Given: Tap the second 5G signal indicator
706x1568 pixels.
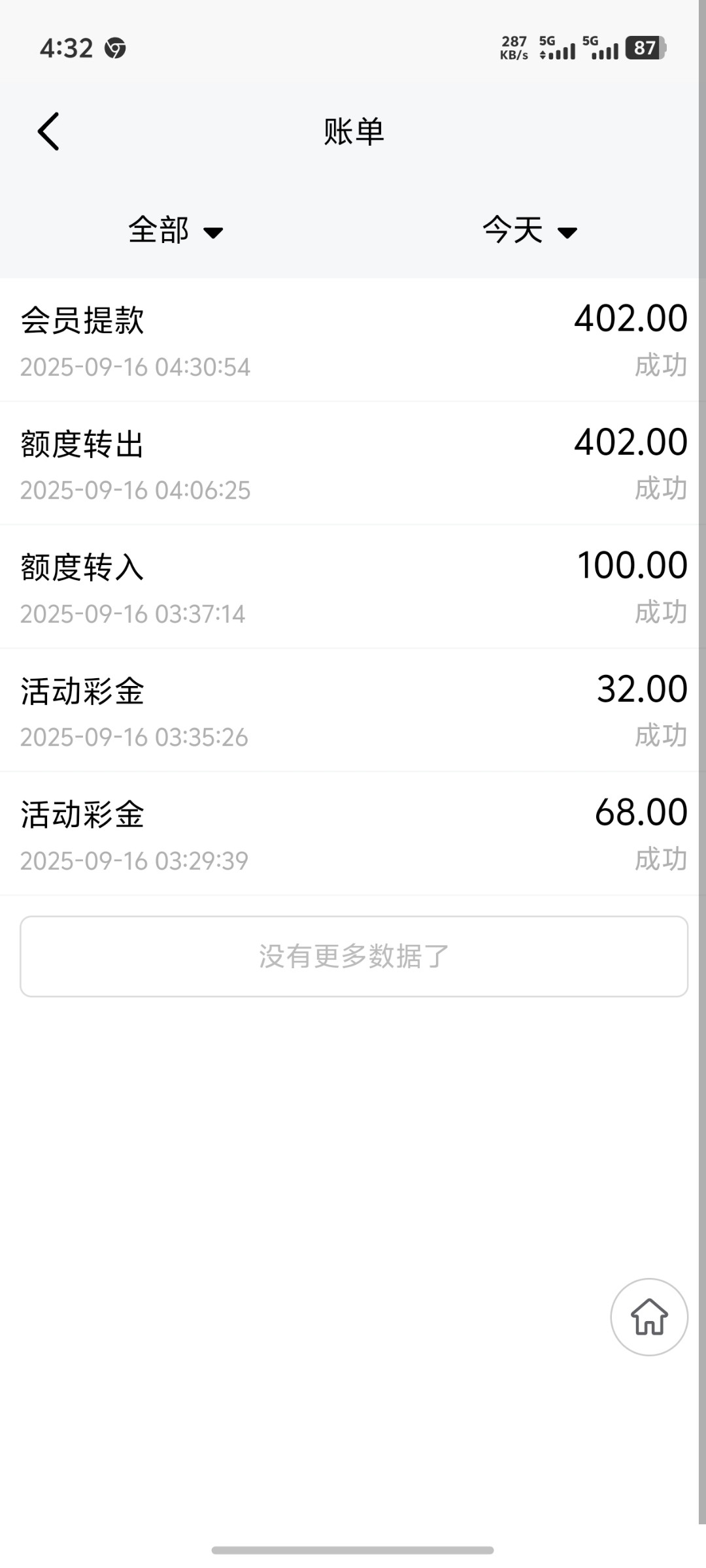Looking at the screenshot, I should point(601,48).
